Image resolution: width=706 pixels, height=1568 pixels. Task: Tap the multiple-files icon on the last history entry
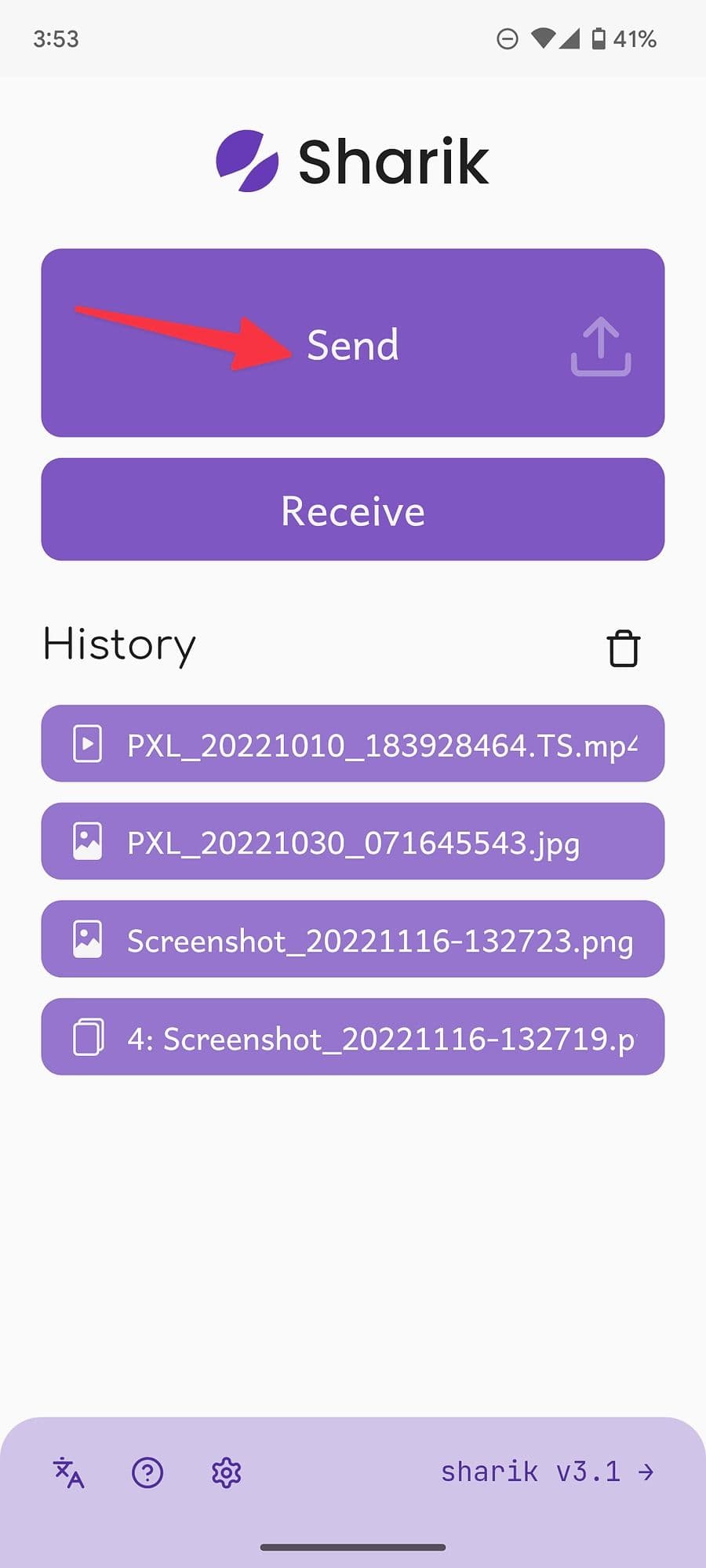pyautogui.click(x=87, y=1037)
